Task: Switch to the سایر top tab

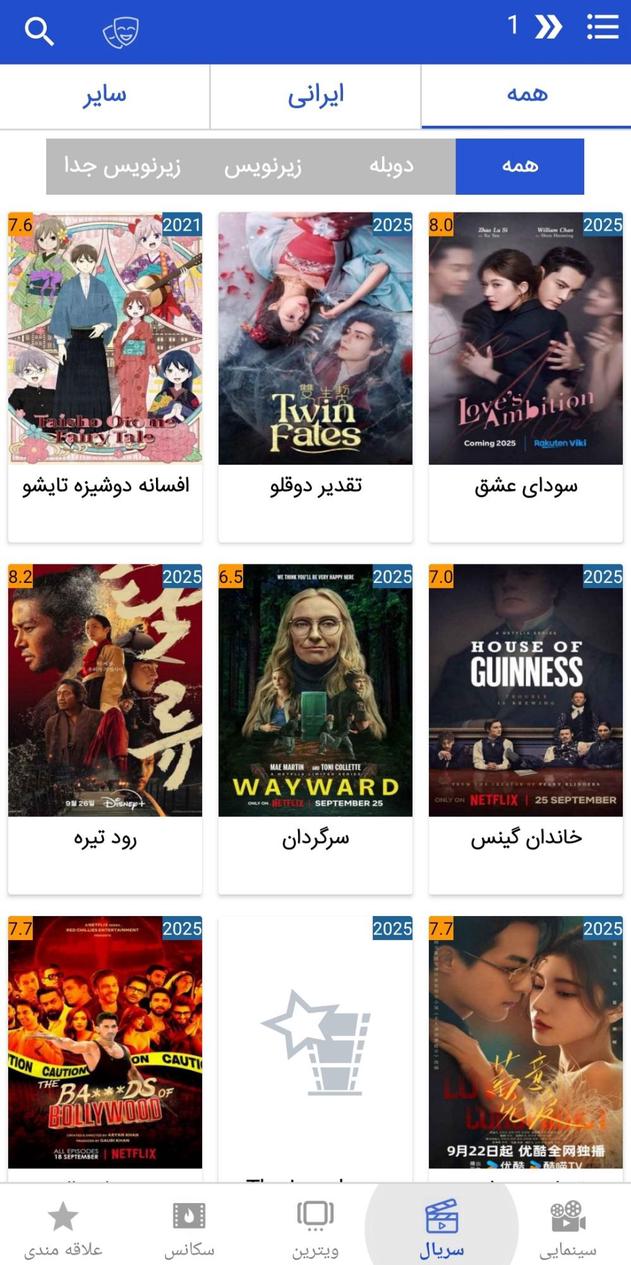Action: 104,96
